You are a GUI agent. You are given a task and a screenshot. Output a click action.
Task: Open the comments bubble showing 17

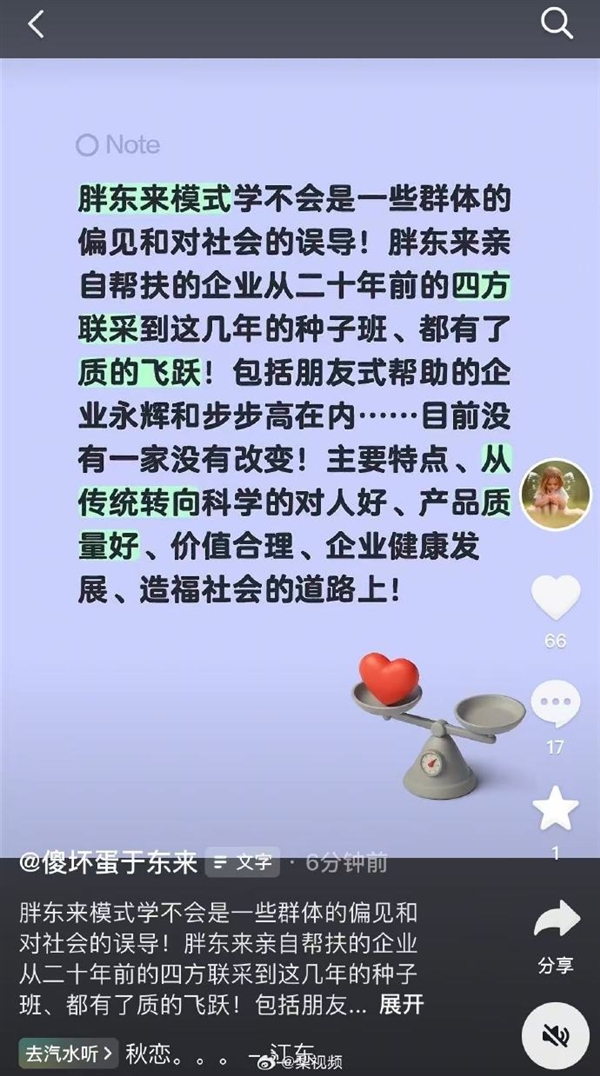click(556, 704)
